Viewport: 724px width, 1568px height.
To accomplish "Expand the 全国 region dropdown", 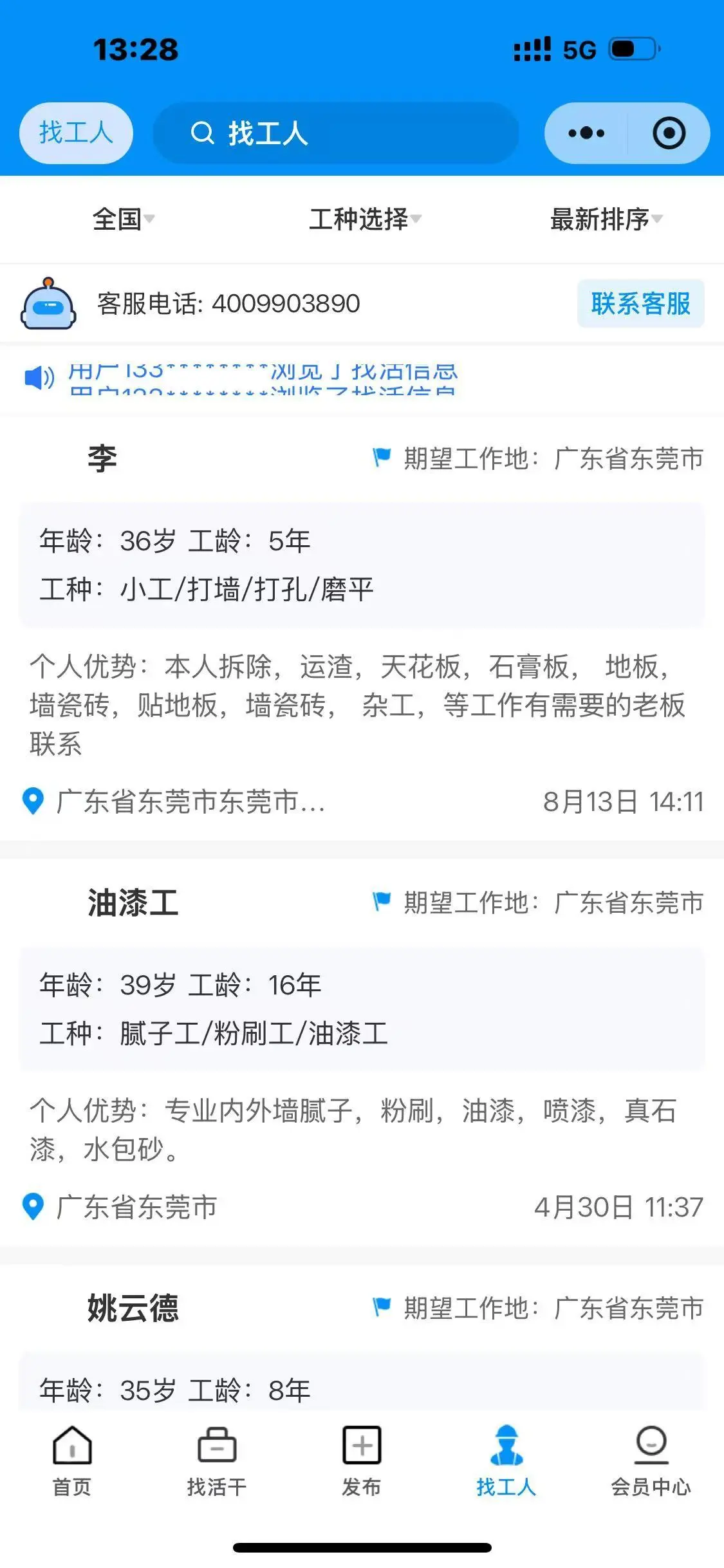I will pos(123,219).
